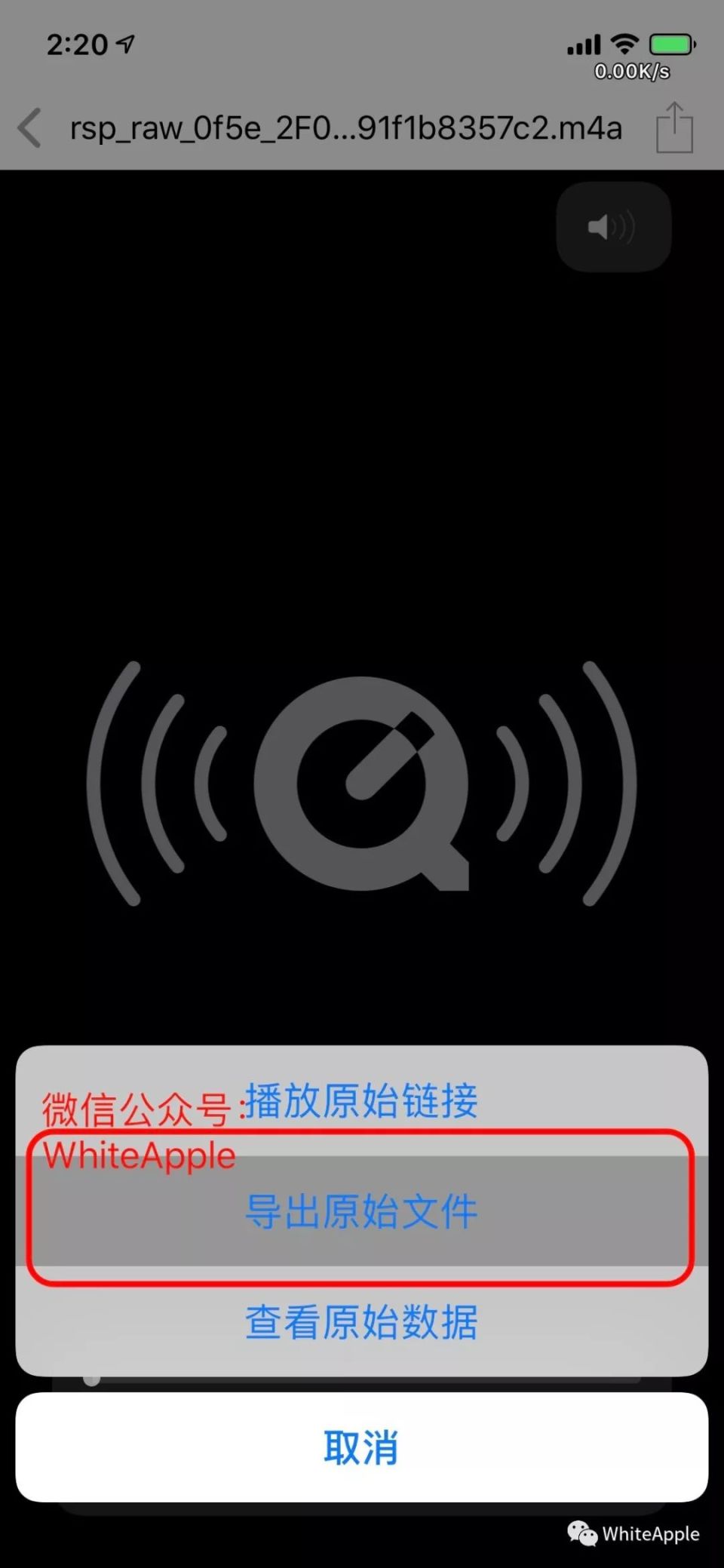The image size is (724, 1568).
Task: Choose 导出原始文件 to export the file
Action: click(361, 1211)
